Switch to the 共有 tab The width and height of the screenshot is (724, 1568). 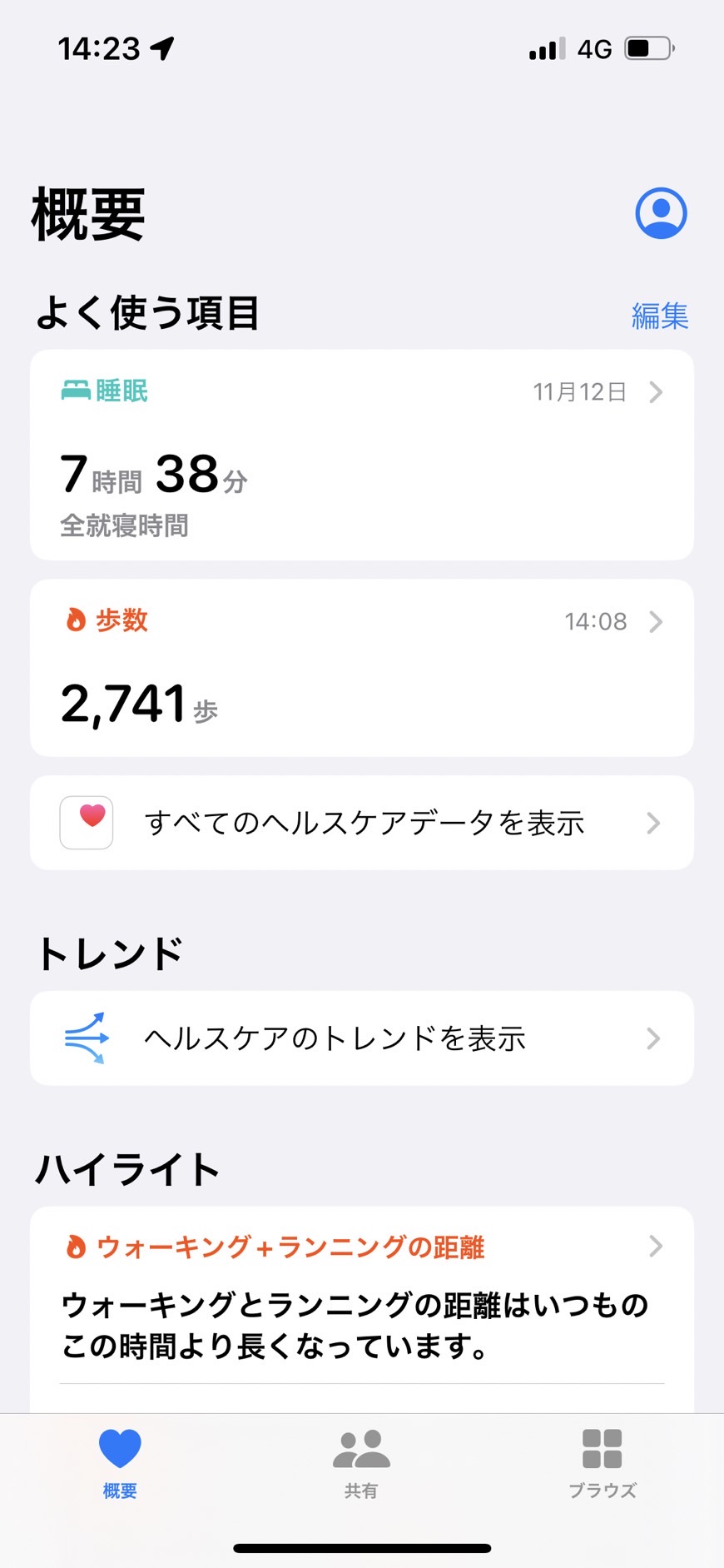click(361, 1463)
